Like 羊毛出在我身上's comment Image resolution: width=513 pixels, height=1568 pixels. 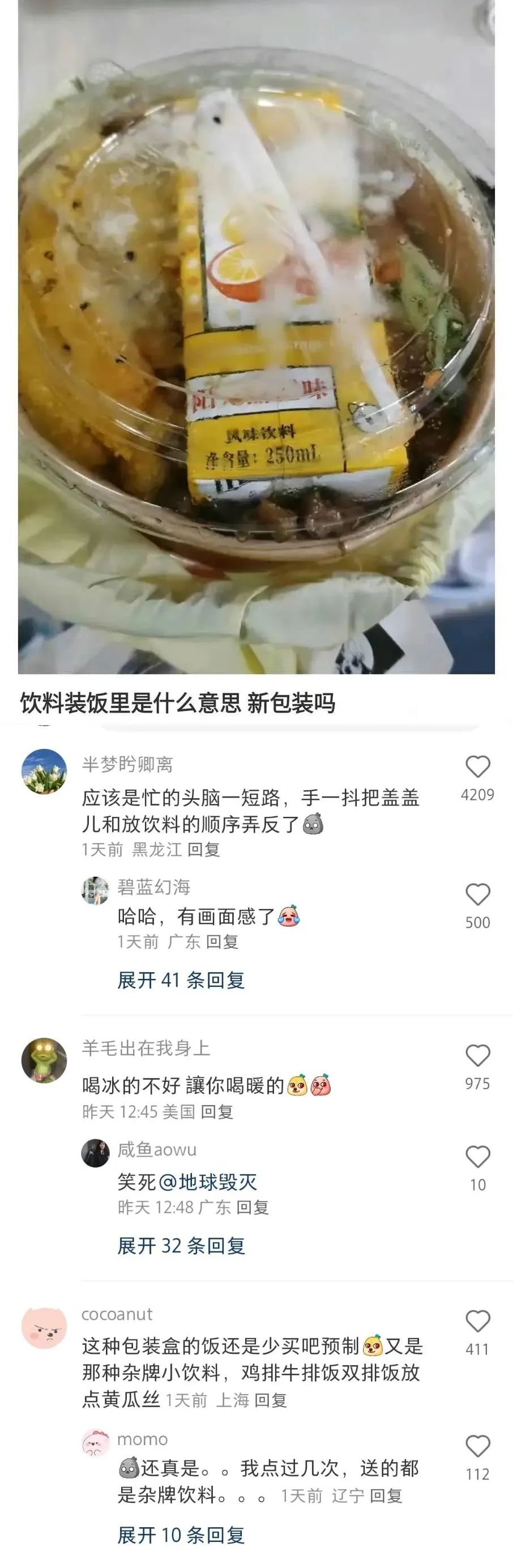point(478,1056)
